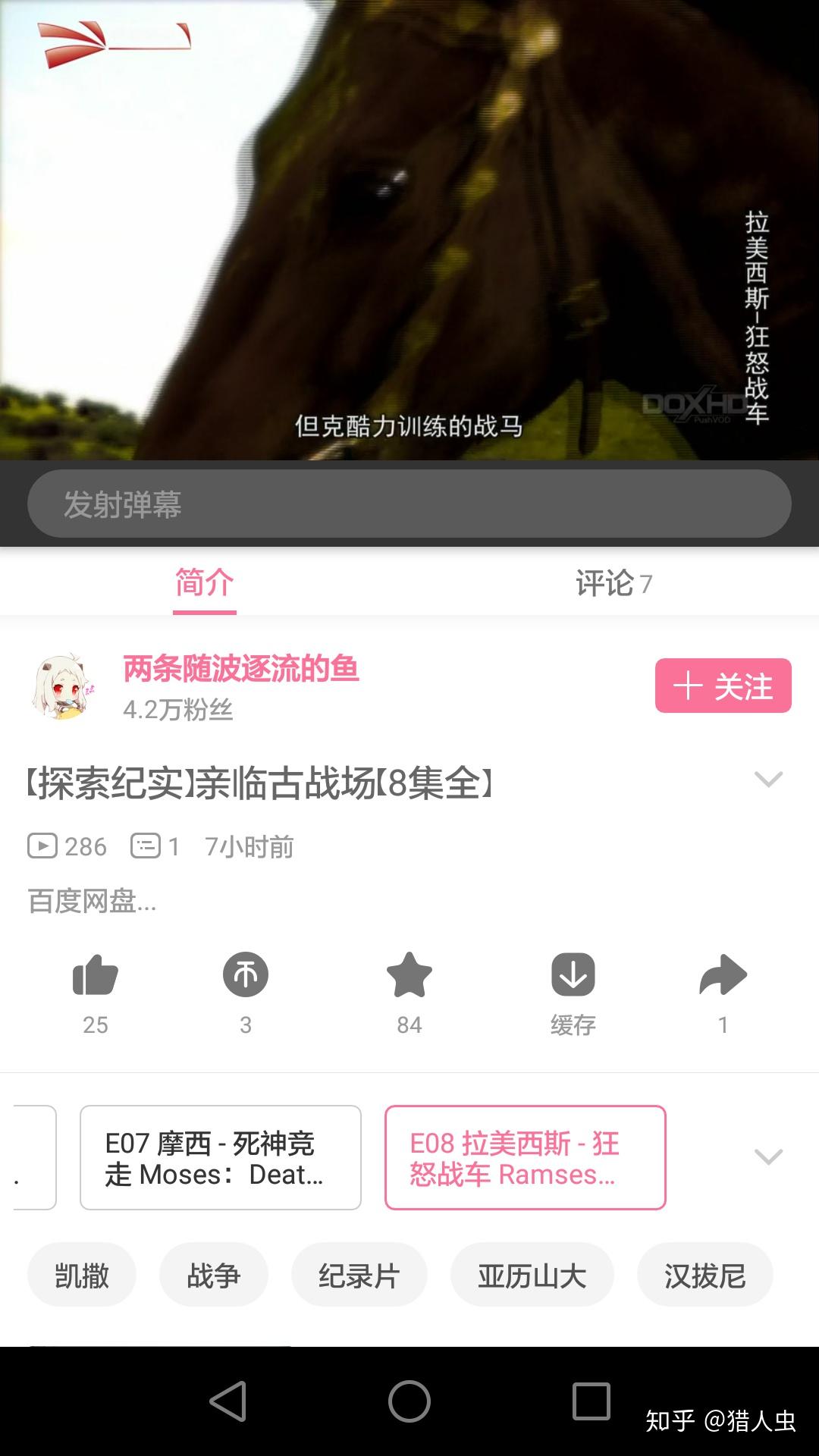Viewport: 819px width, 1456px height.
Task: Go back using system back button
Action: (x=227, y=1401)
